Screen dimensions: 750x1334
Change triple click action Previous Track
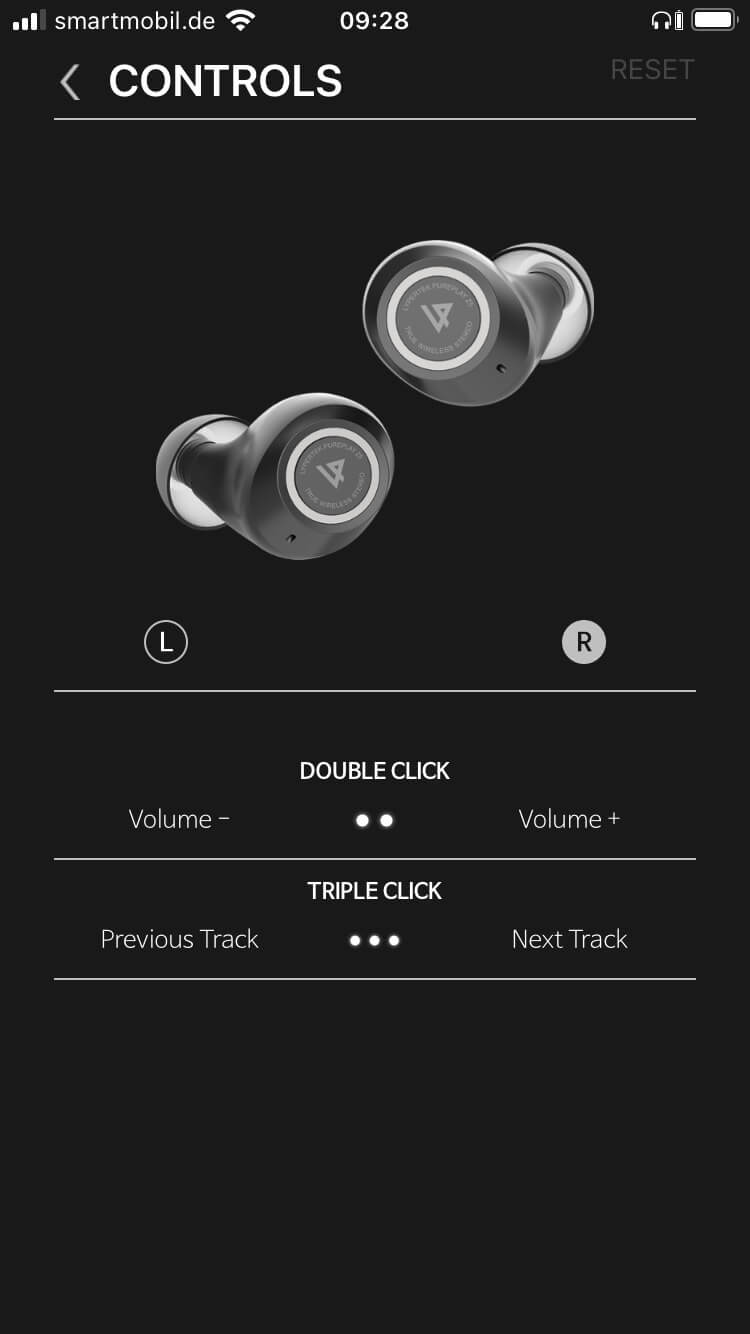(x=180, y=939)
